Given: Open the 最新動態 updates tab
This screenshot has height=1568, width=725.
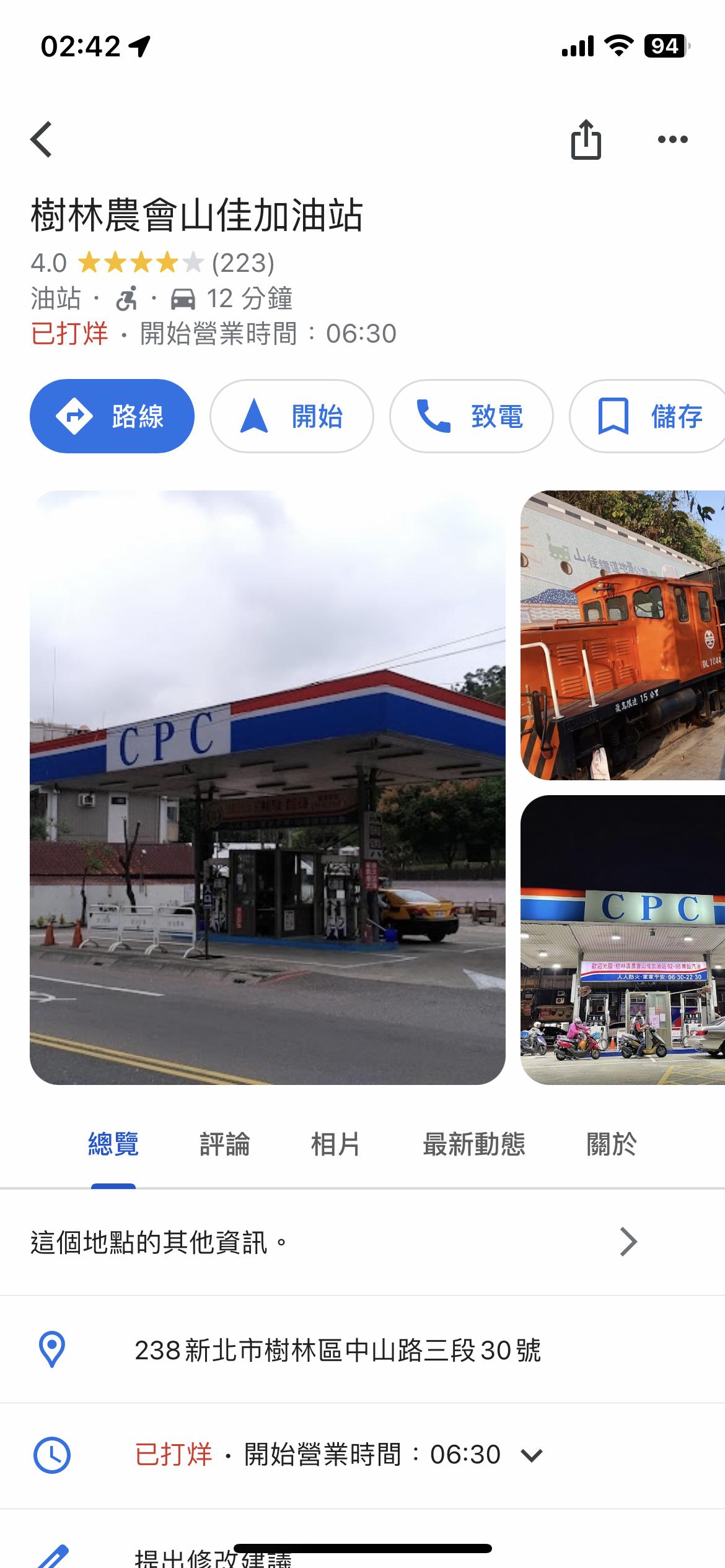Looking at the screenshot, I should 474,1144.
